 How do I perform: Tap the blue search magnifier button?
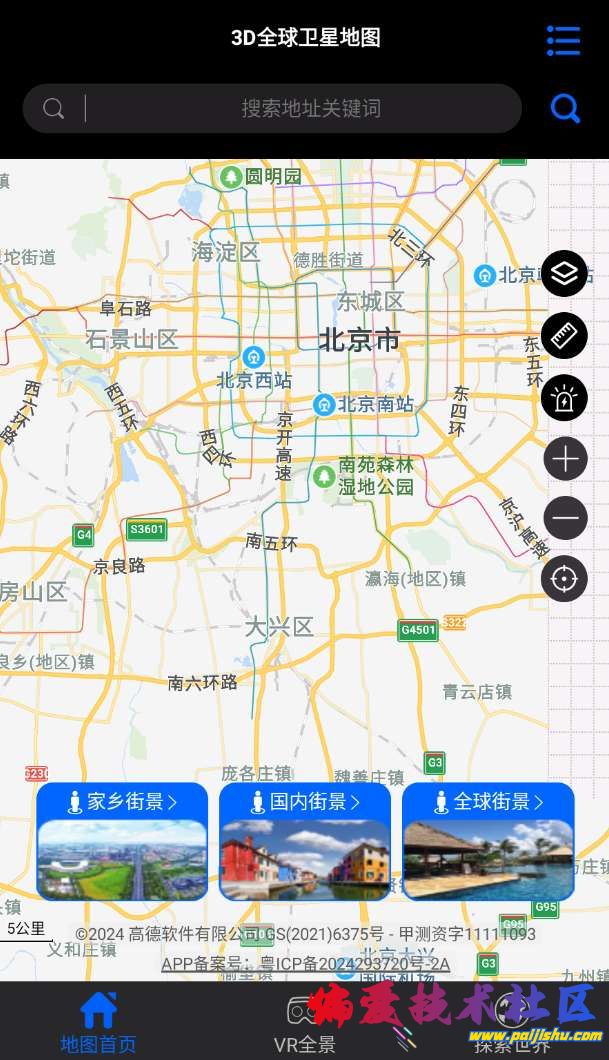tap(565, 108)
